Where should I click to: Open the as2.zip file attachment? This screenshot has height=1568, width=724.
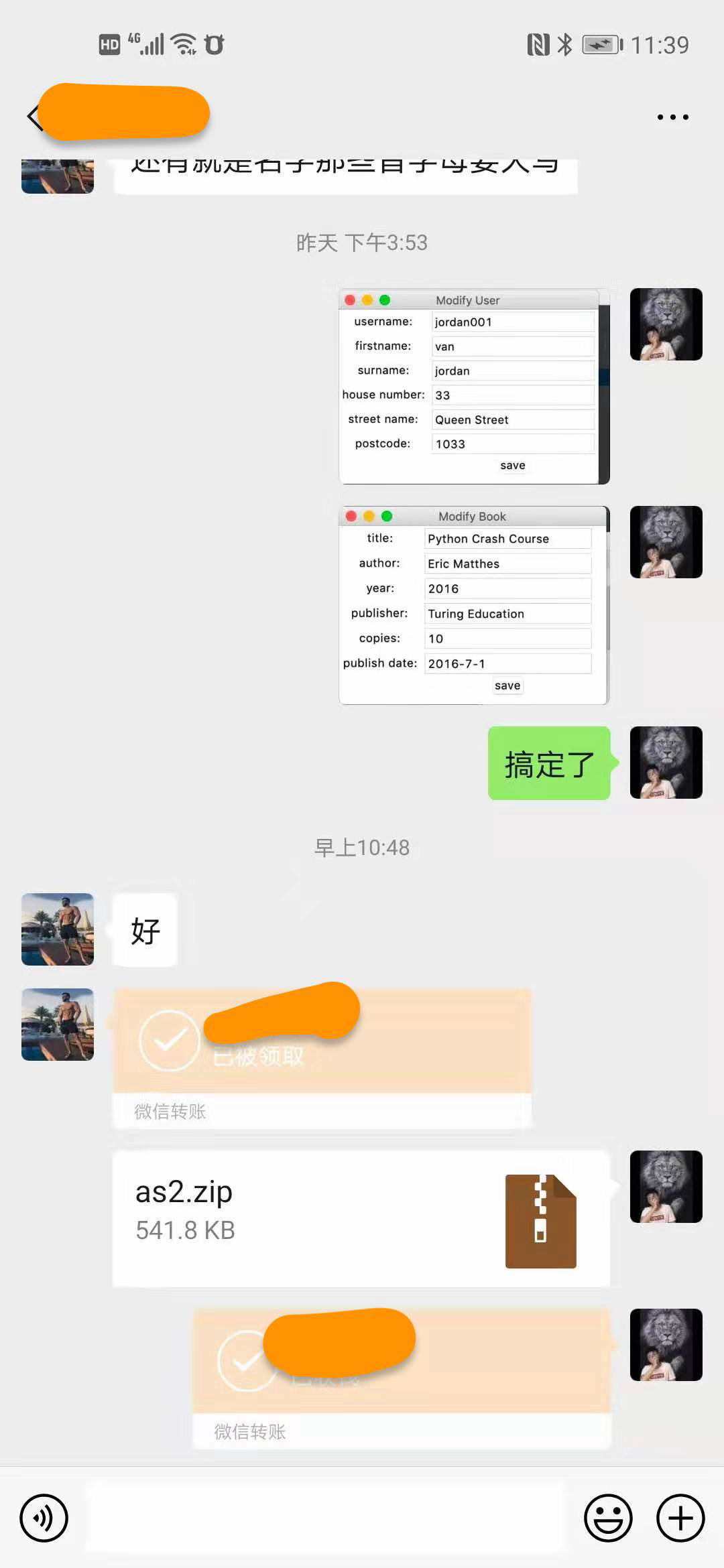click(x=361, y=1218)
